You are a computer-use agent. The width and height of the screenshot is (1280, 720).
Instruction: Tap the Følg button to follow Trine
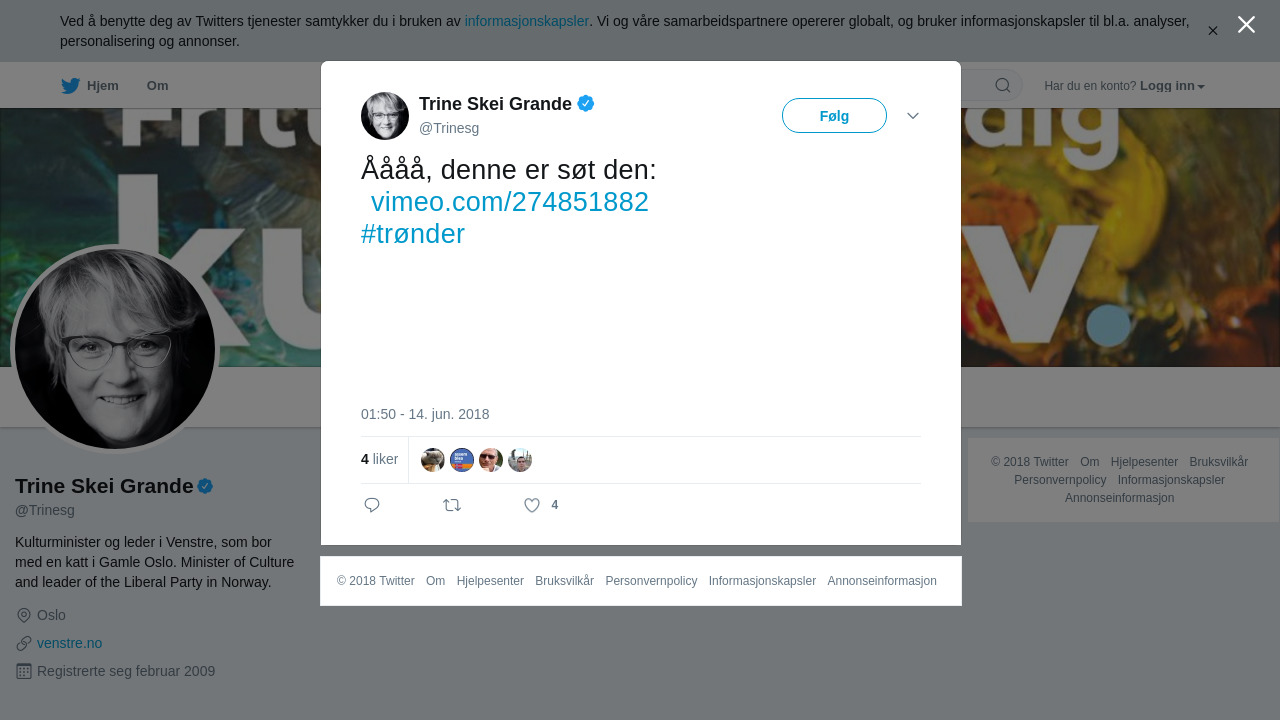(834, 116)
